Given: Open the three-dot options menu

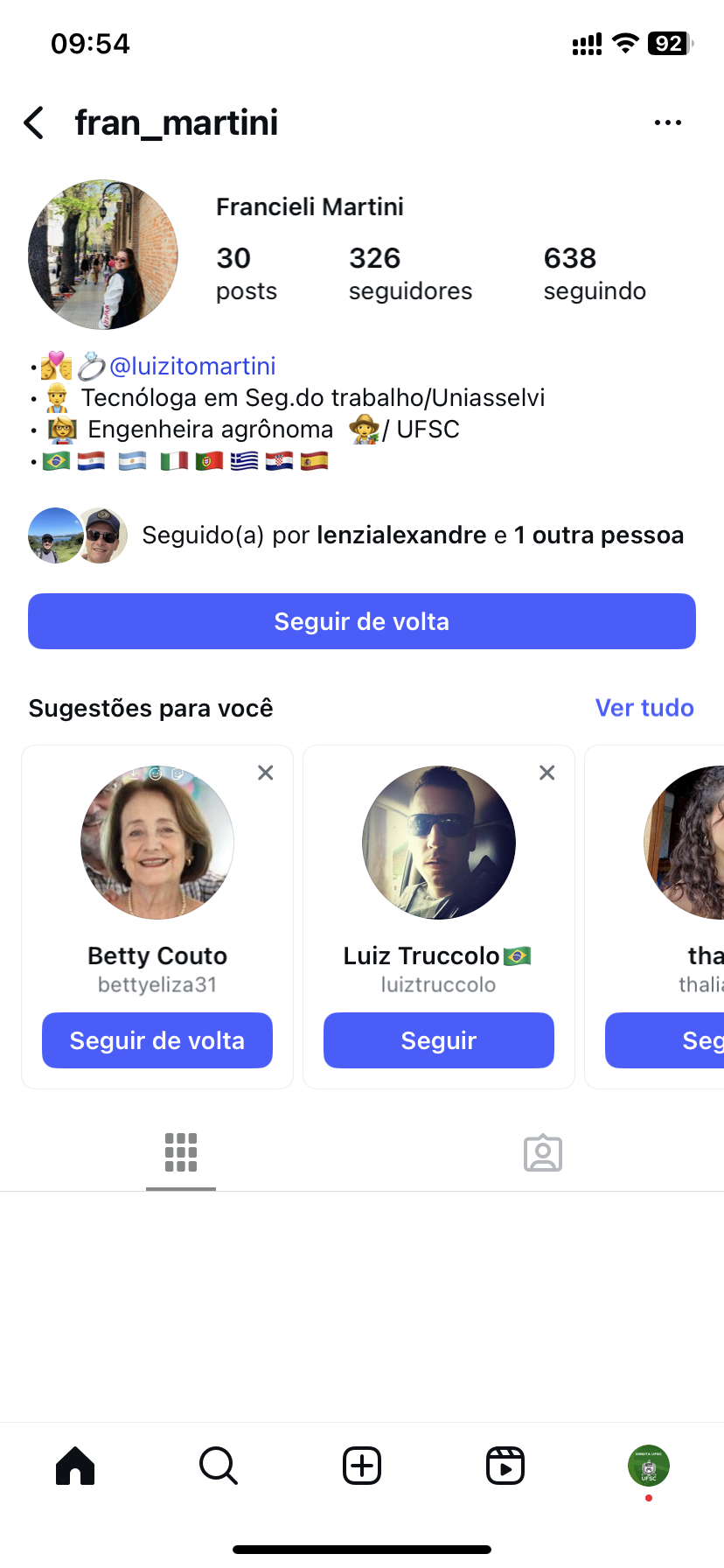Looking at the screenshot, I should click(x=667, y=123).
